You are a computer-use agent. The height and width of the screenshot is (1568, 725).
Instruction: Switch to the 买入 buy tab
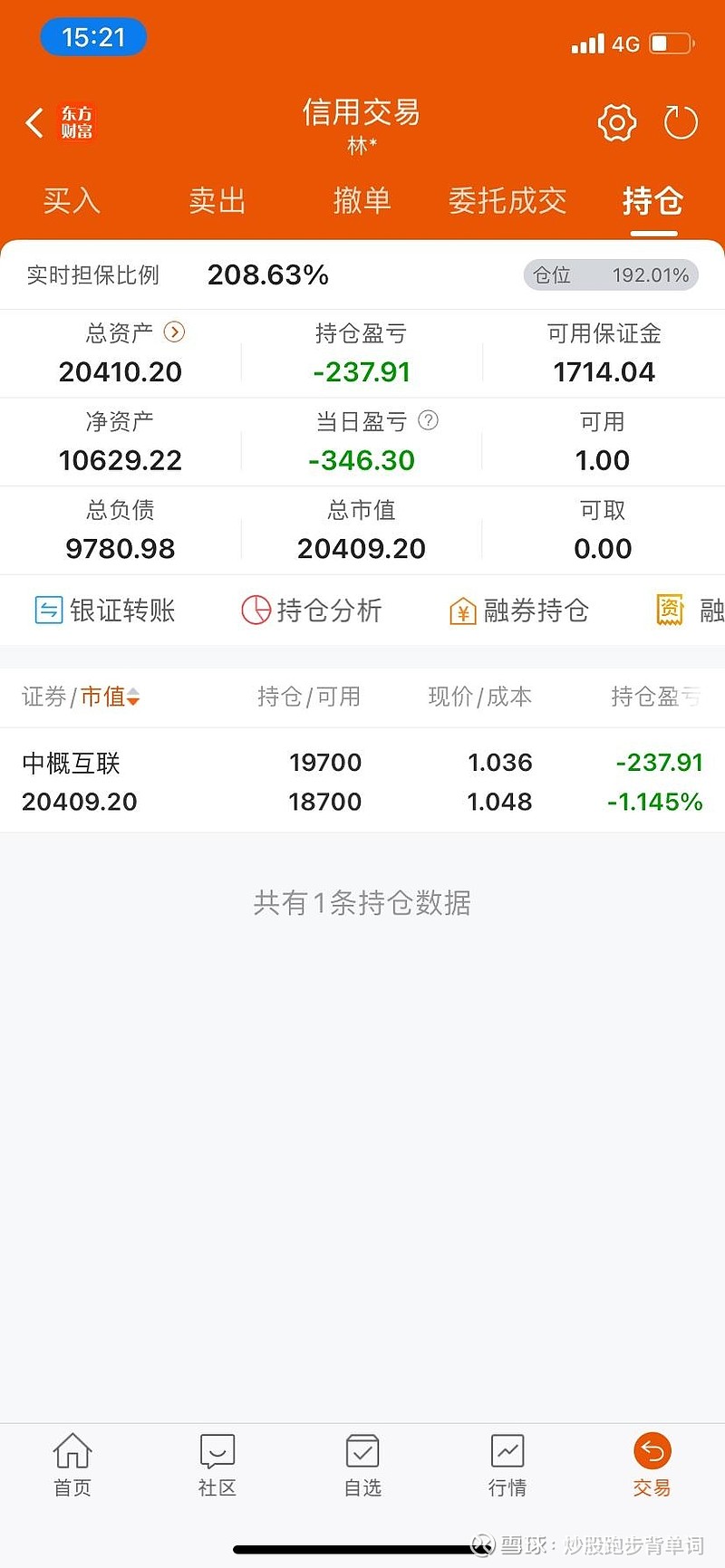click(x=71, y=201)
